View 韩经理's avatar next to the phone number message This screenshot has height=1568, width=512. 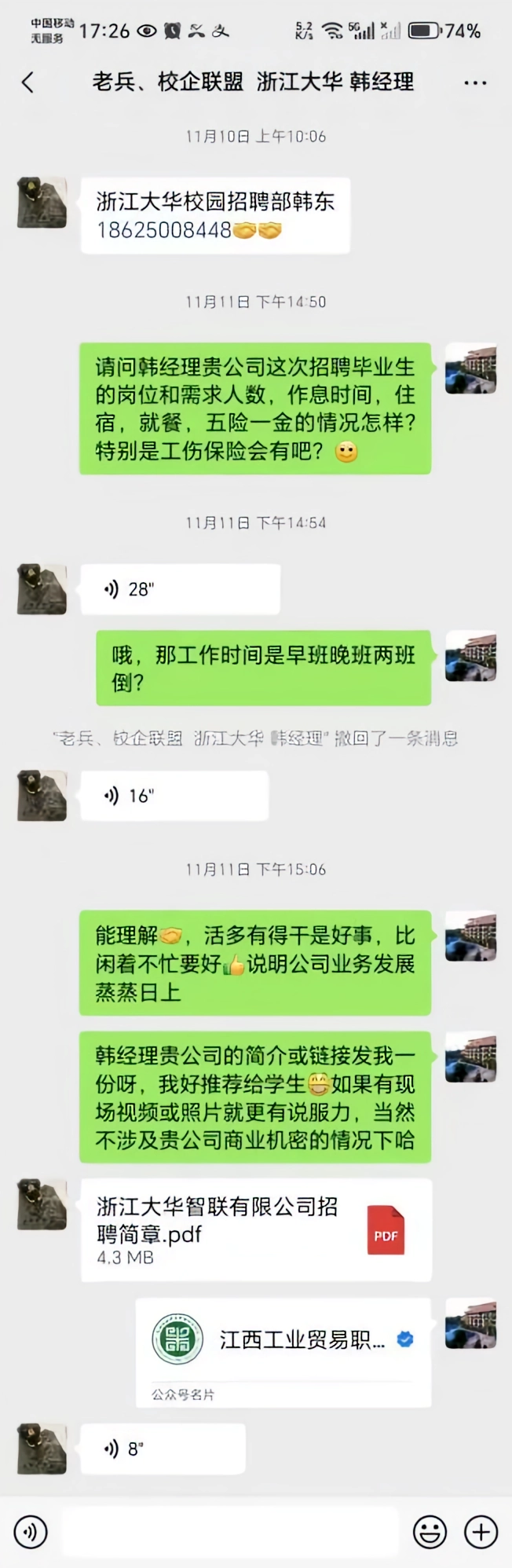(x=42, y=203)
